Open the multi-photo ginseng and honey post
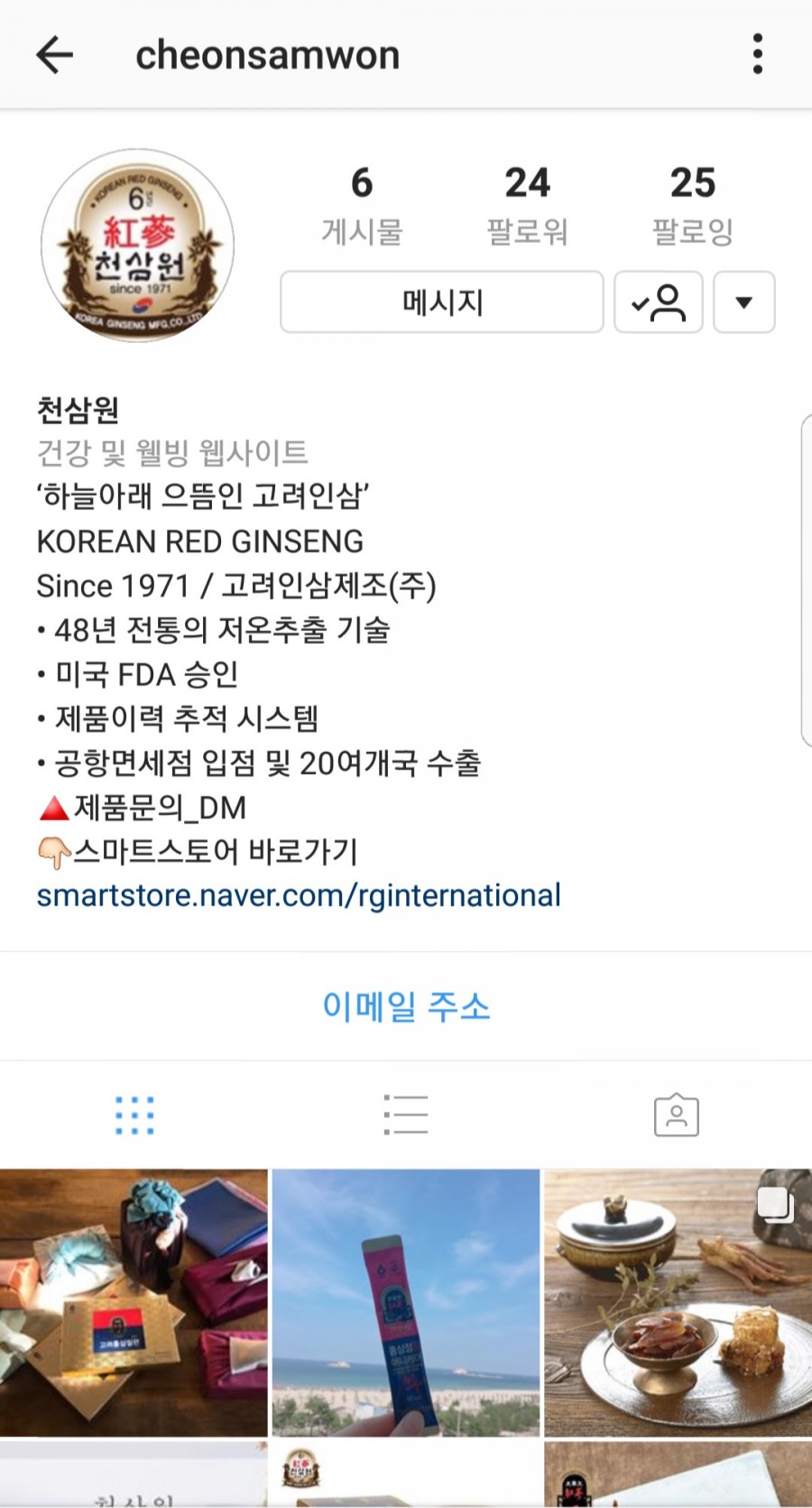Image resolution: width=812 pixels, height=1508 pixels. pyautogui.click(x=678, y=1302)
